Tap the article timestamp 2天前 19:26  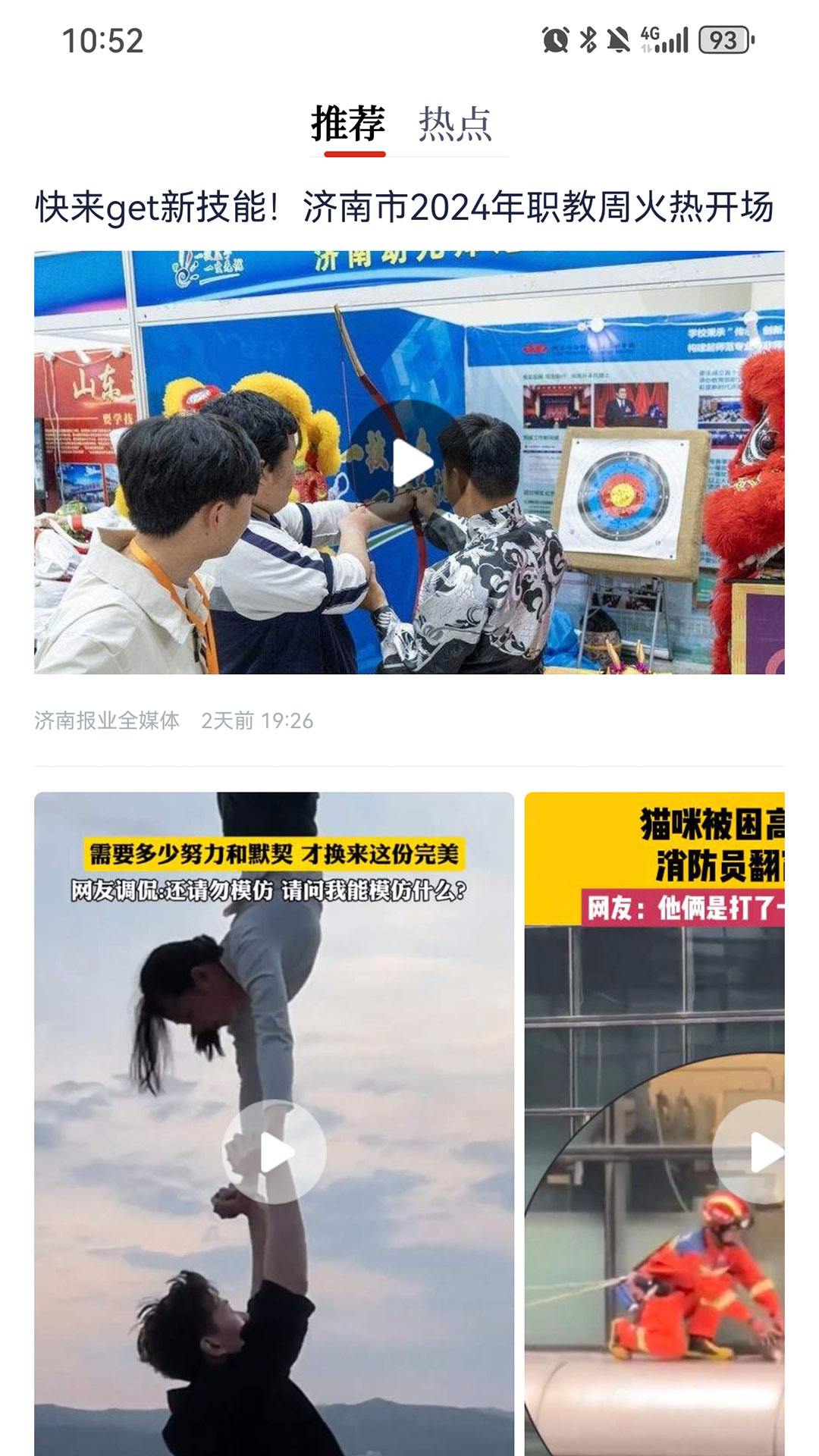click(259, 723)
